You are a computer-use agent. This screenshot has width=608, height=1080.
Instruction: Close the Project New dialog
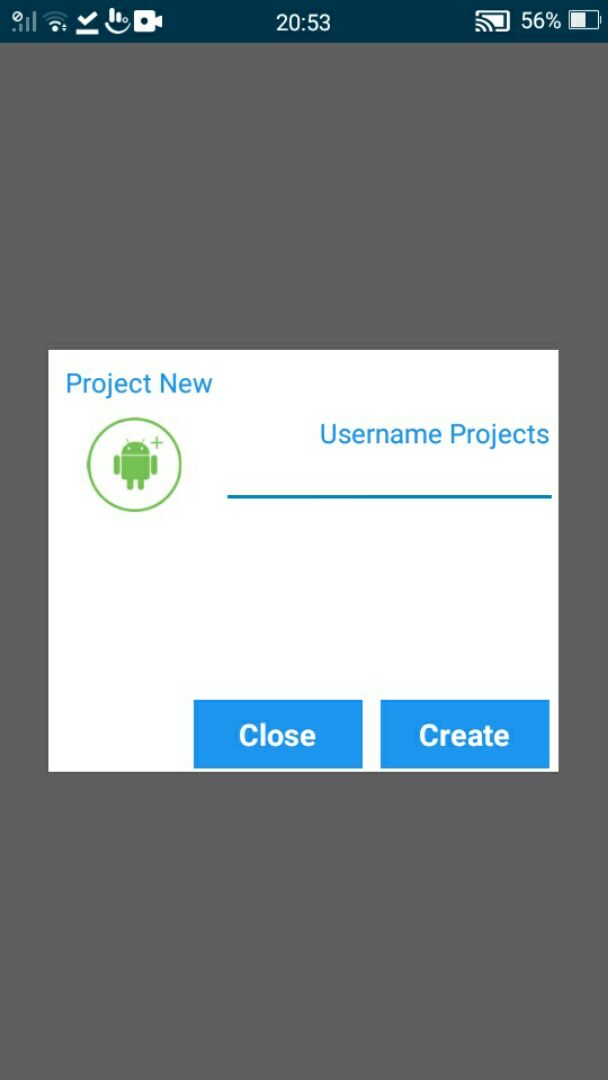coord(277,734)
